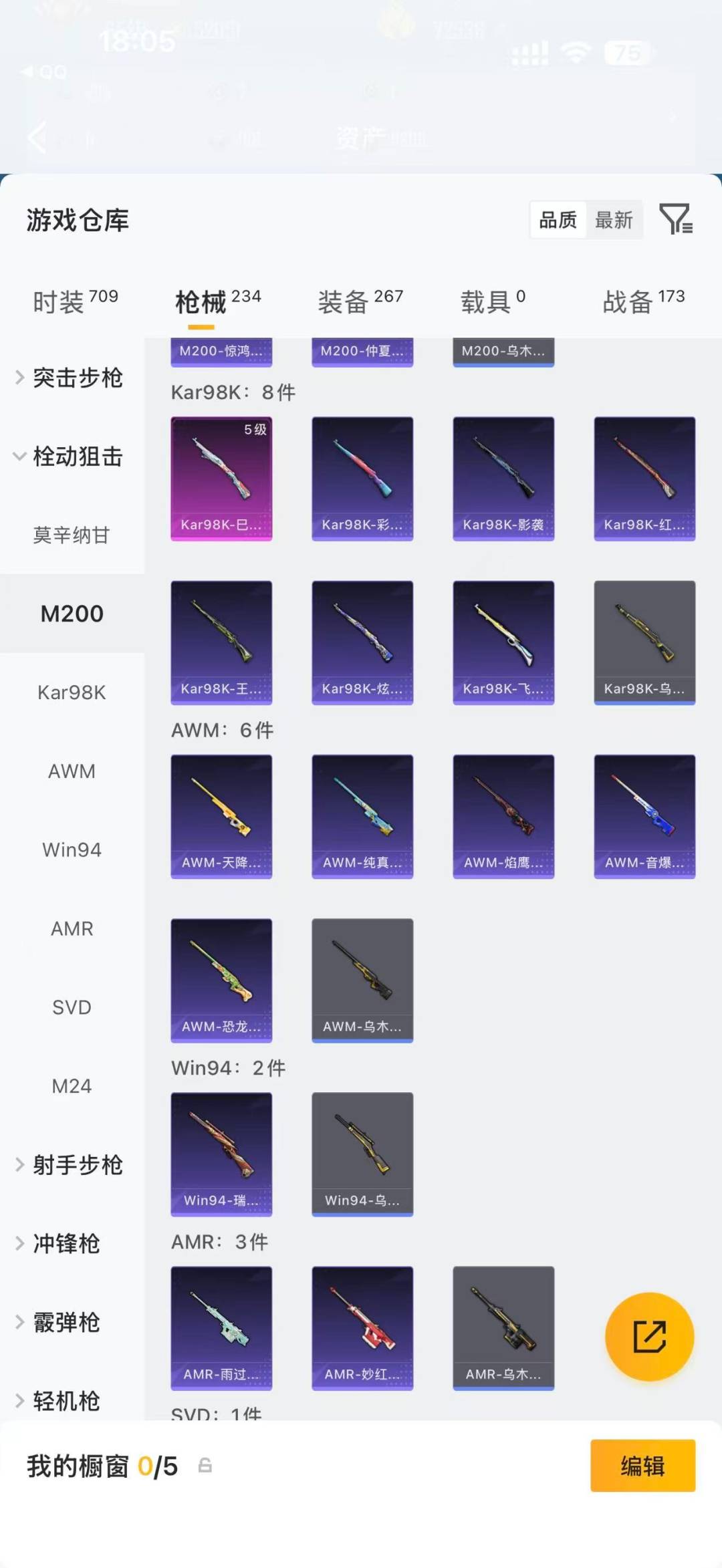Tap the back arrow at top left
722x1568 pixels.
coord(37,138)
